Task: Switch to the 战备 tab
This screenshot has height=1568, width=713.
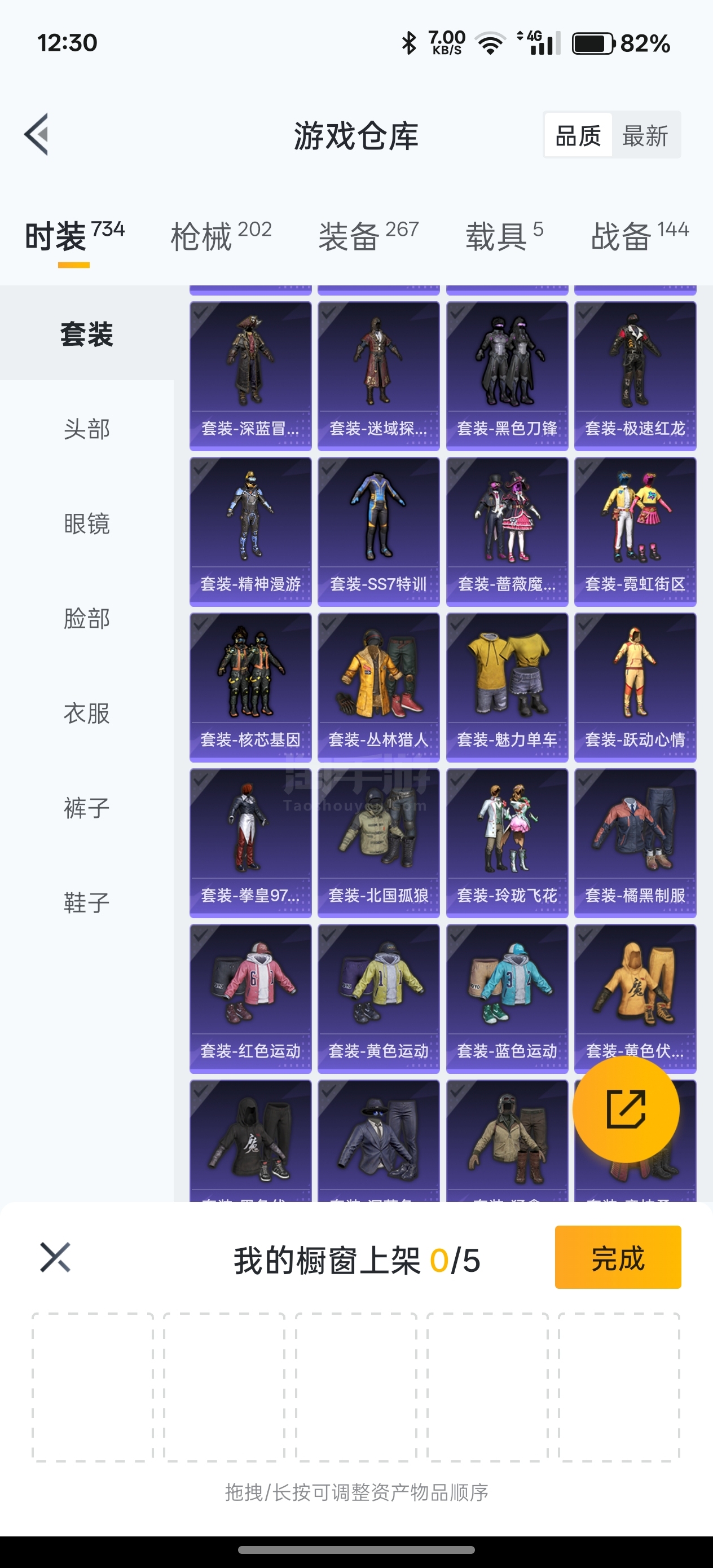Action: click(x=639, y=236)
